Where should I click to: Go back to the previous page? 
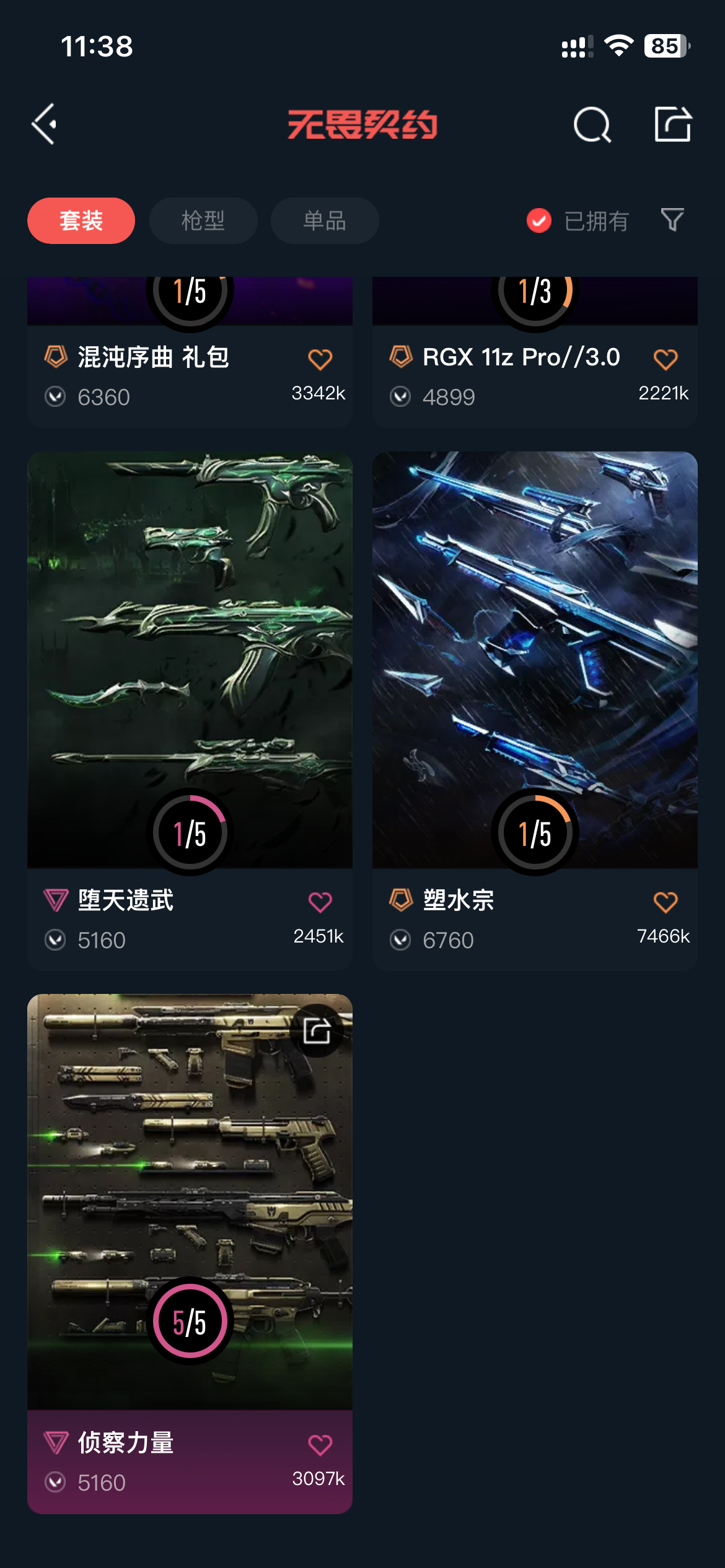[45, 124]
